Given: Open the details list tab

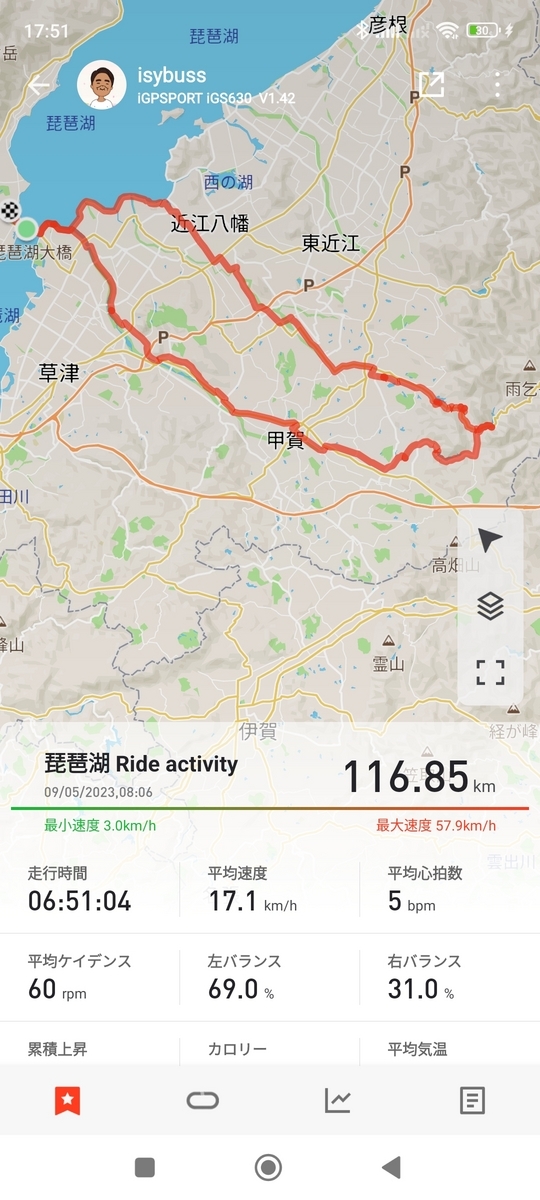Looking at the screenshot, I should (472, 1101).
